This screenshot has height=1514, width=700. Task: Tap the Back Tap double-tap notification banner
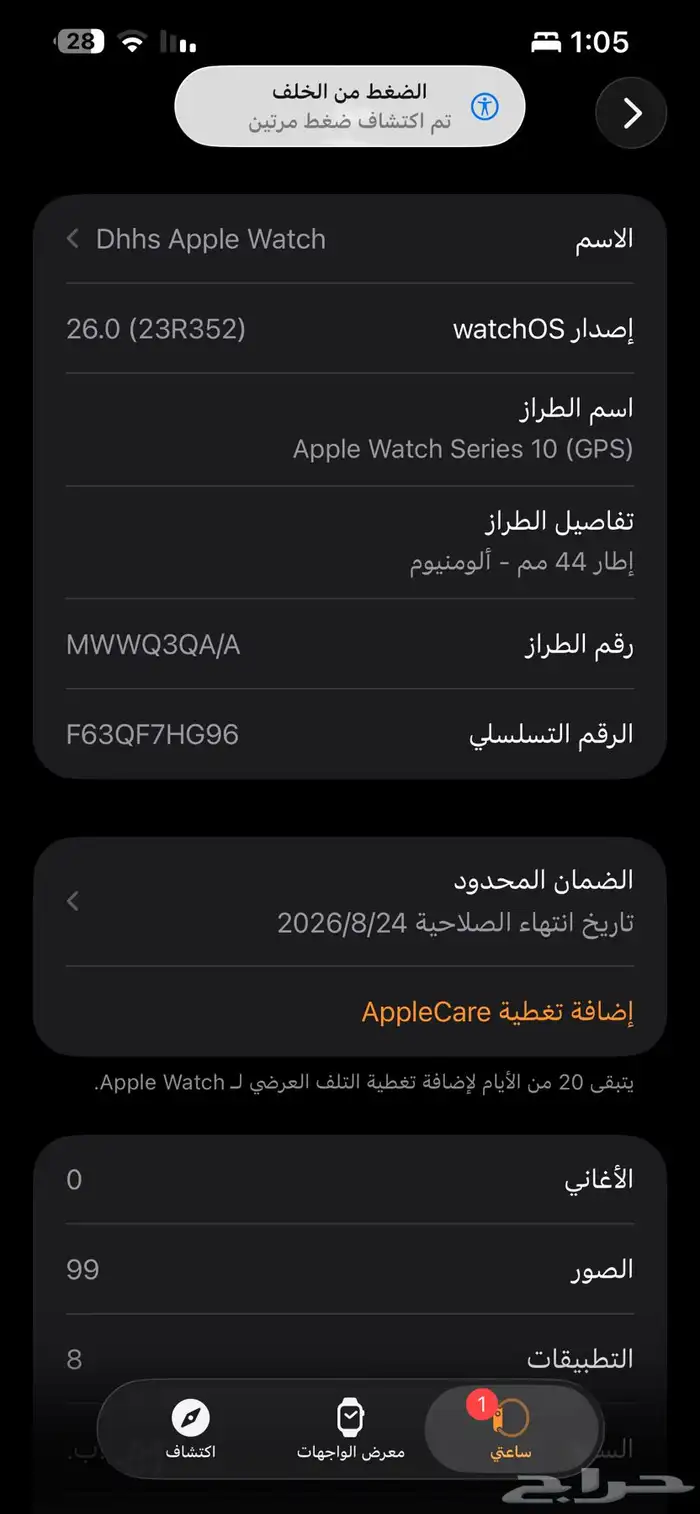350,106
